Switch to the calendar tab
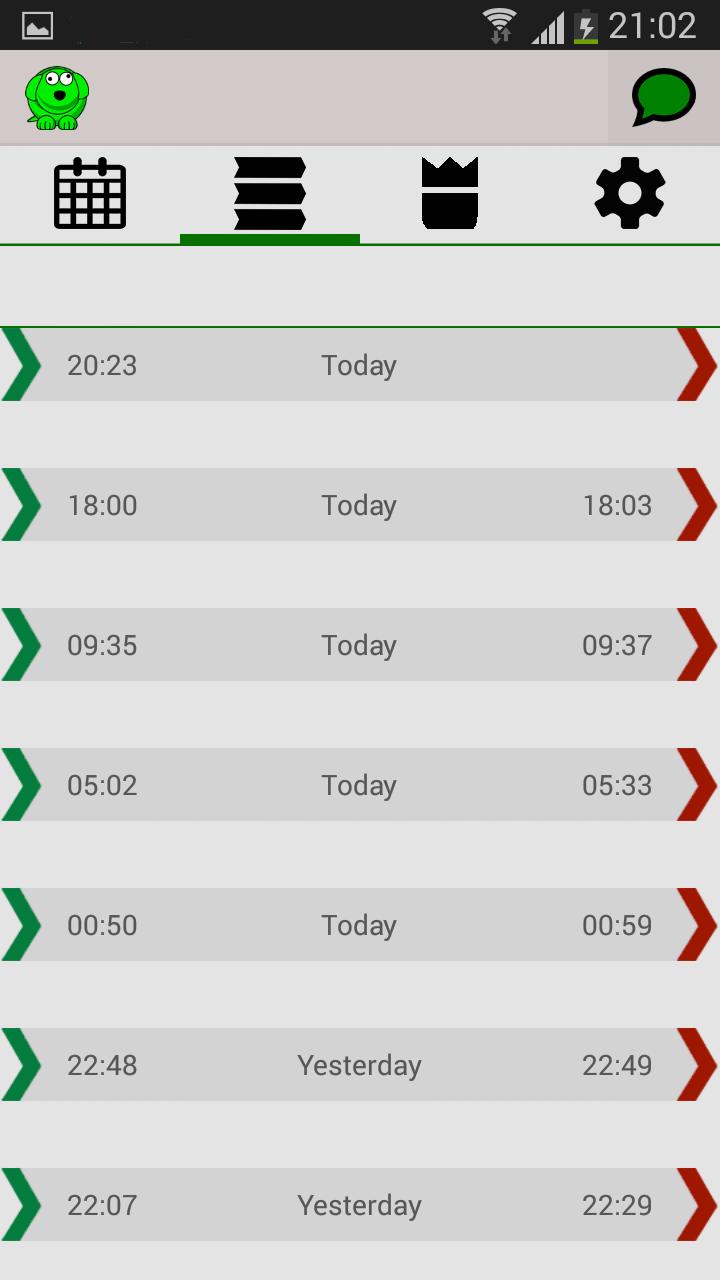This screenshot has width=720, height=1280. click(x=90, y=194)
